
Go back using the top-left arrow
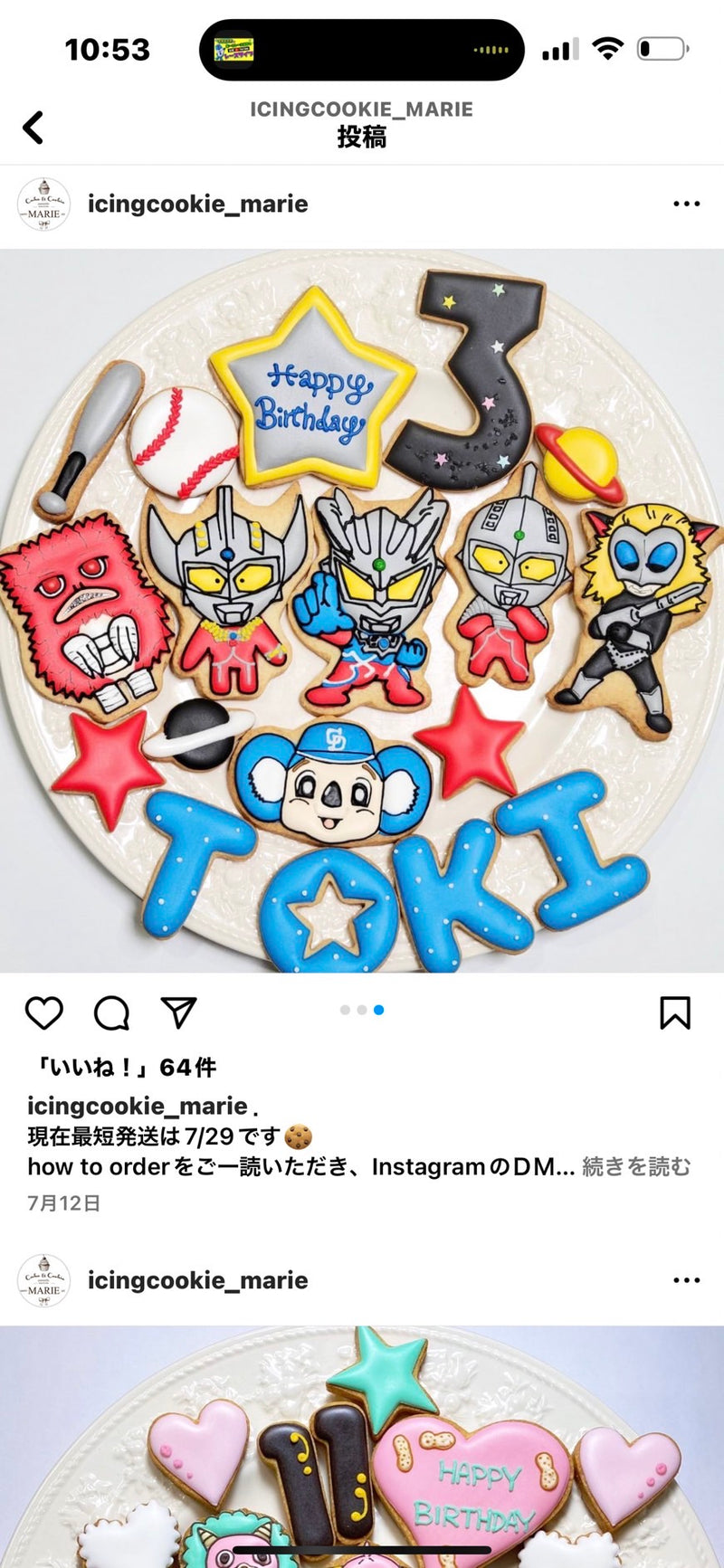coord(33,128)
